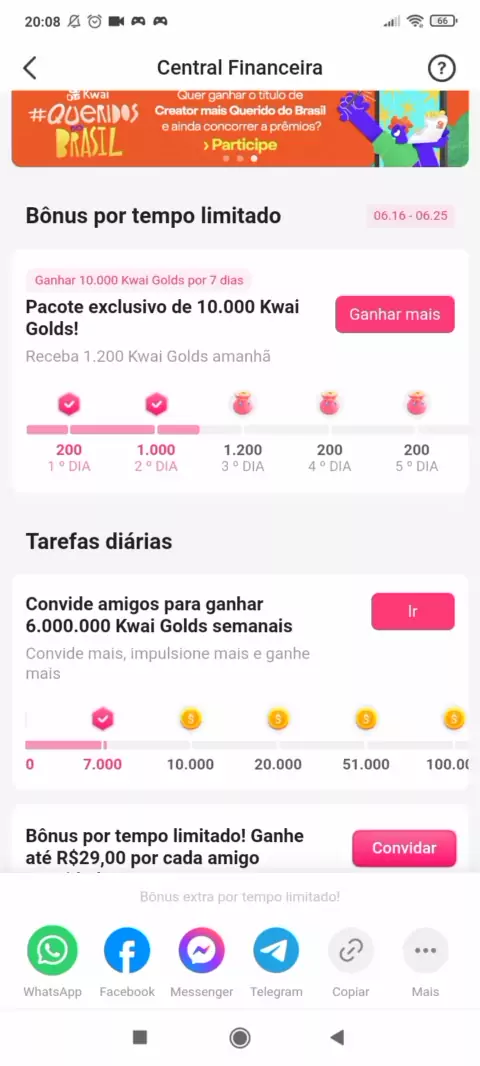Open recent apps with the square button
The width and height of the screenshot is (480, 1066).
(x=140, y=1037)
